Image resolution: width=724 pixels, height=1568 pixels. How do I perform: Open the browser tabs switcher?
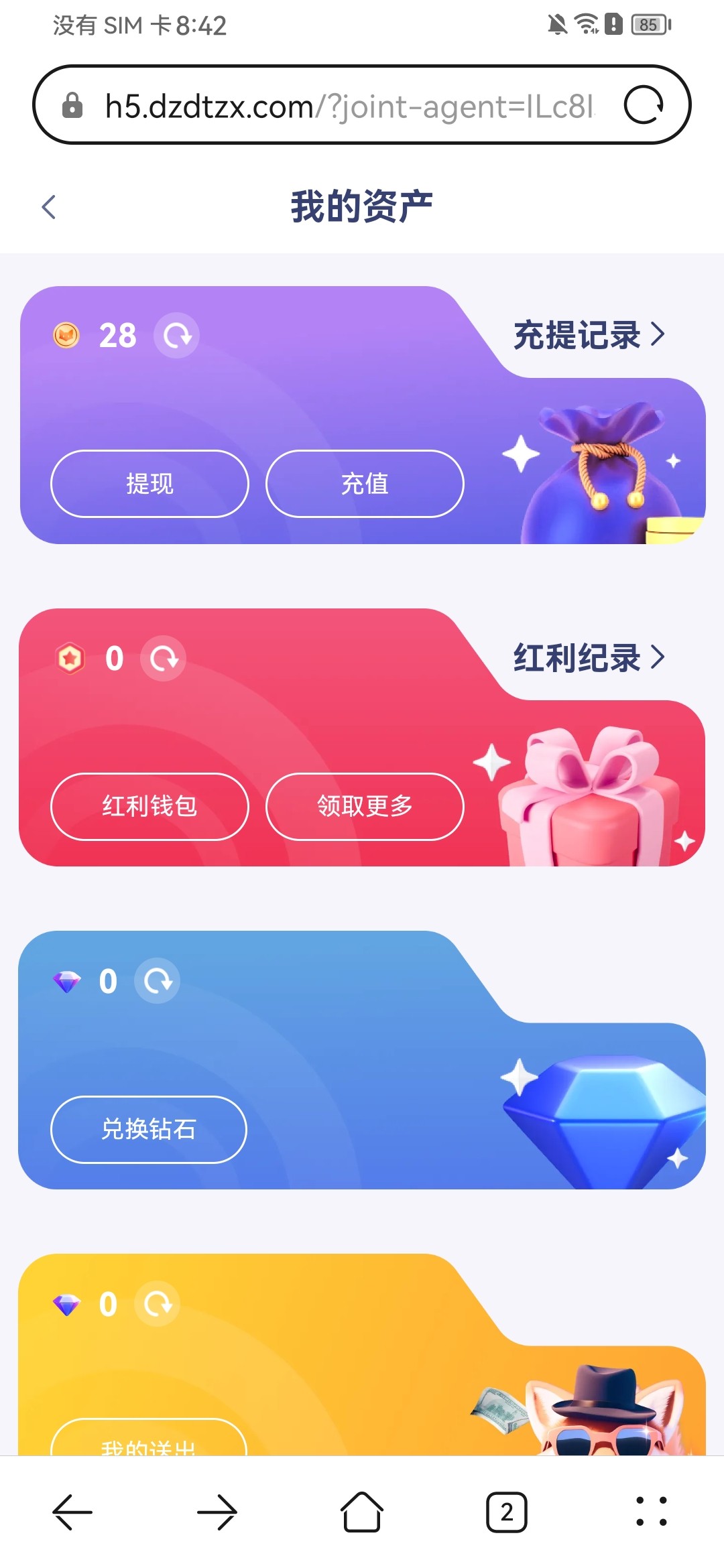click(506, 1512)
